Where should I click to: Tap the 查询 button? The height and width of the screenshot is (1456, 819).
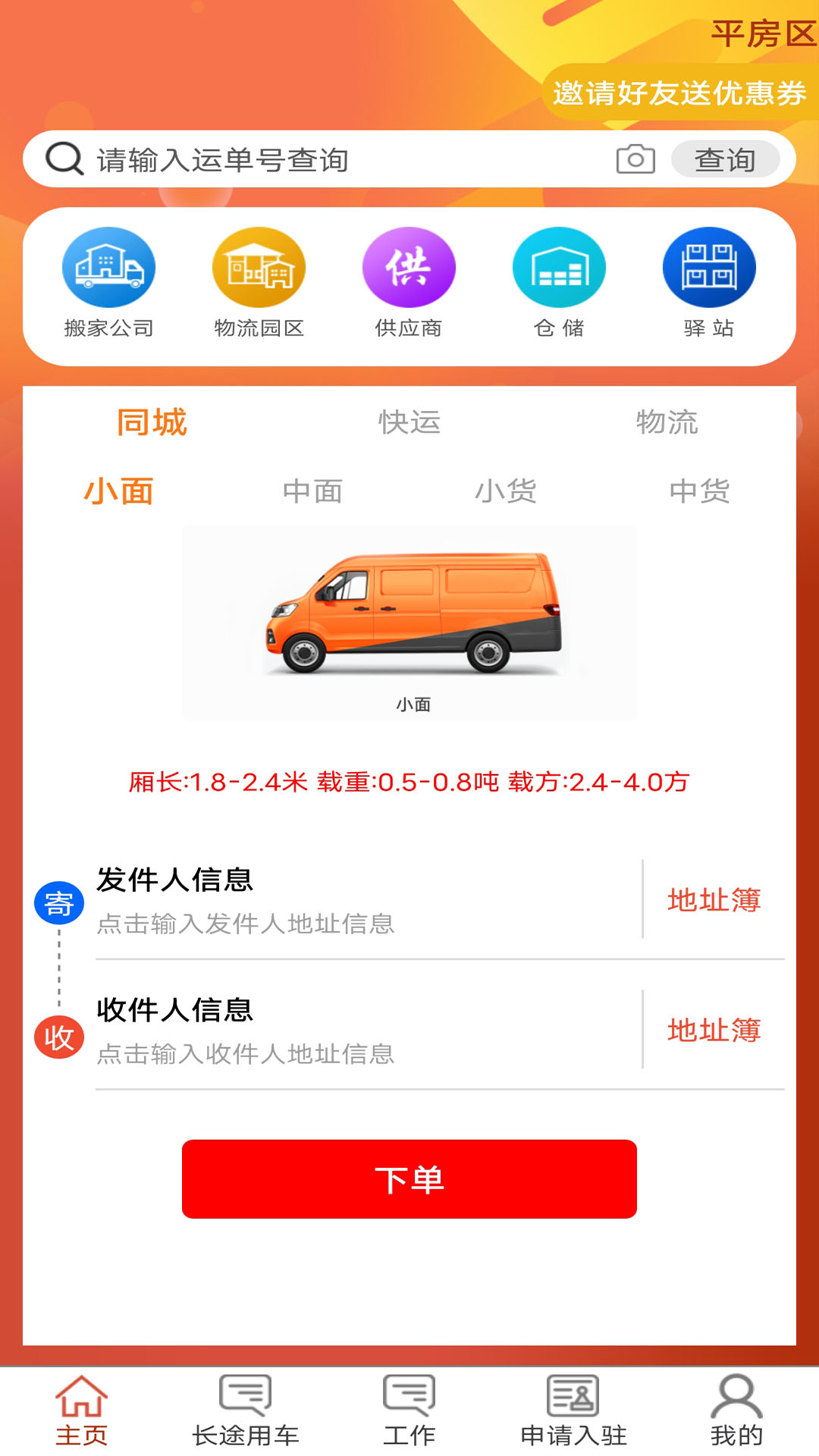click(725, 159)
